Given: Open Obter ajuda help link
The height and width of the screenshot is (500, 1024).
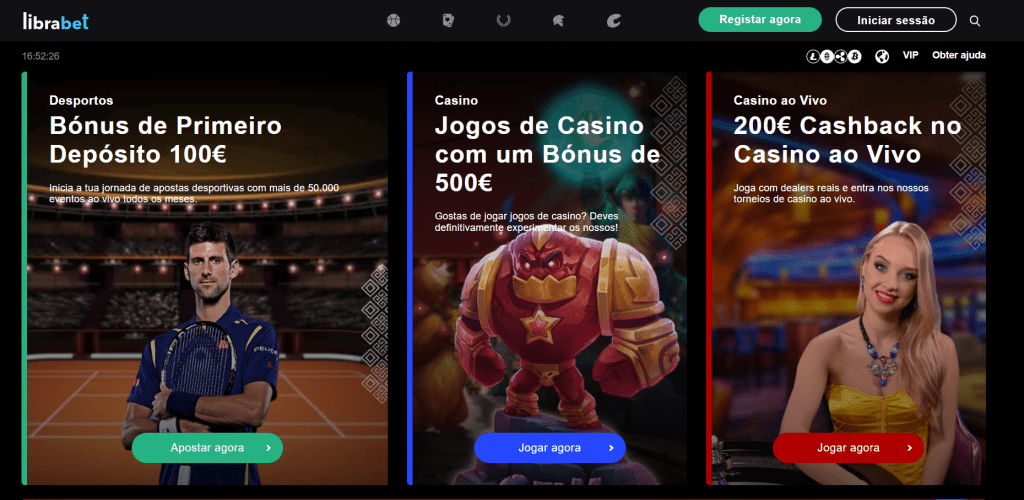Looking at the screenshot, I should [x=958, y=55].
